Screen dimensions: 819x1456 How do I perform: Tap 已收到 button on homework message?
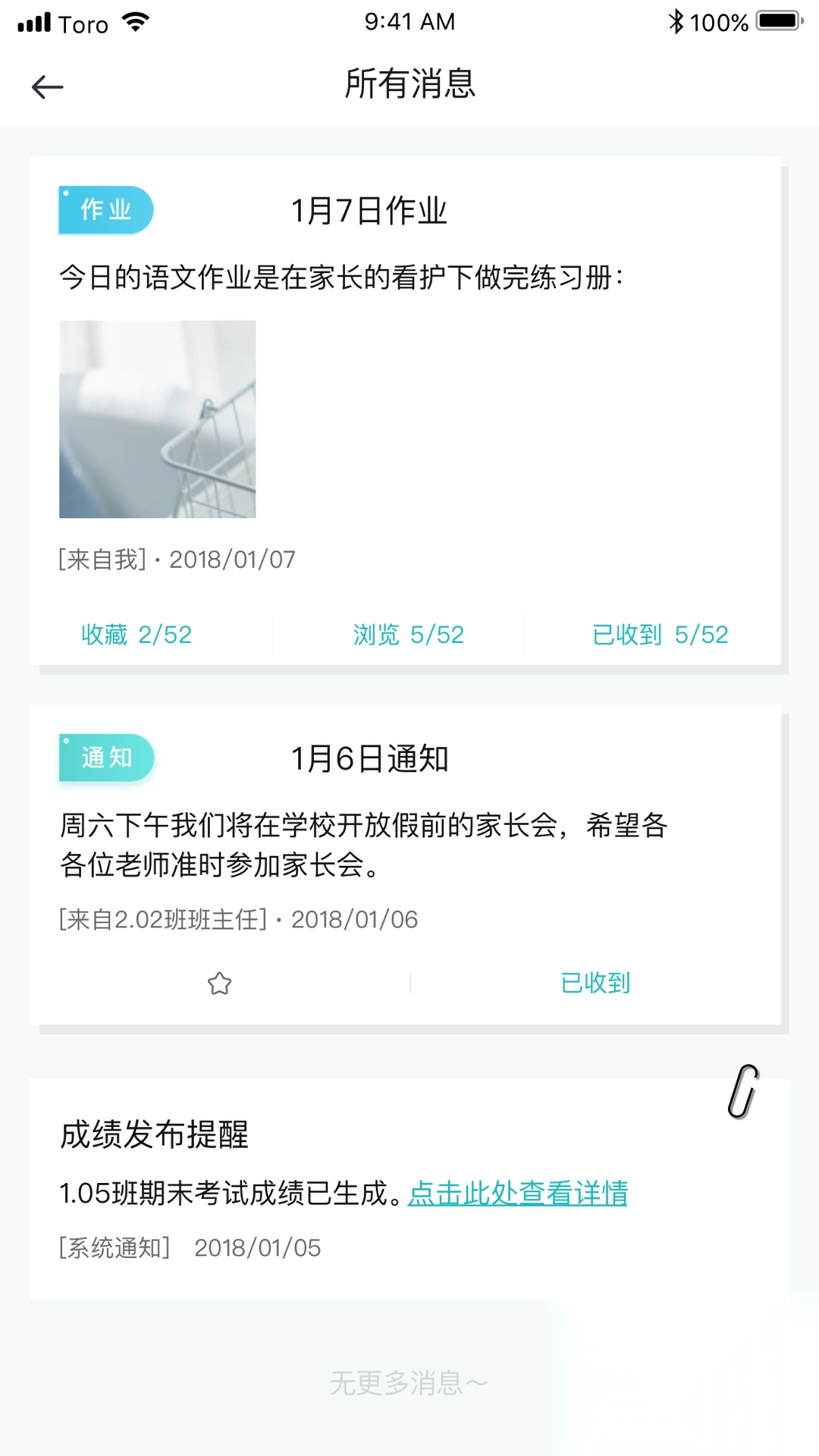pyautogui.click(x=661, y=634)
